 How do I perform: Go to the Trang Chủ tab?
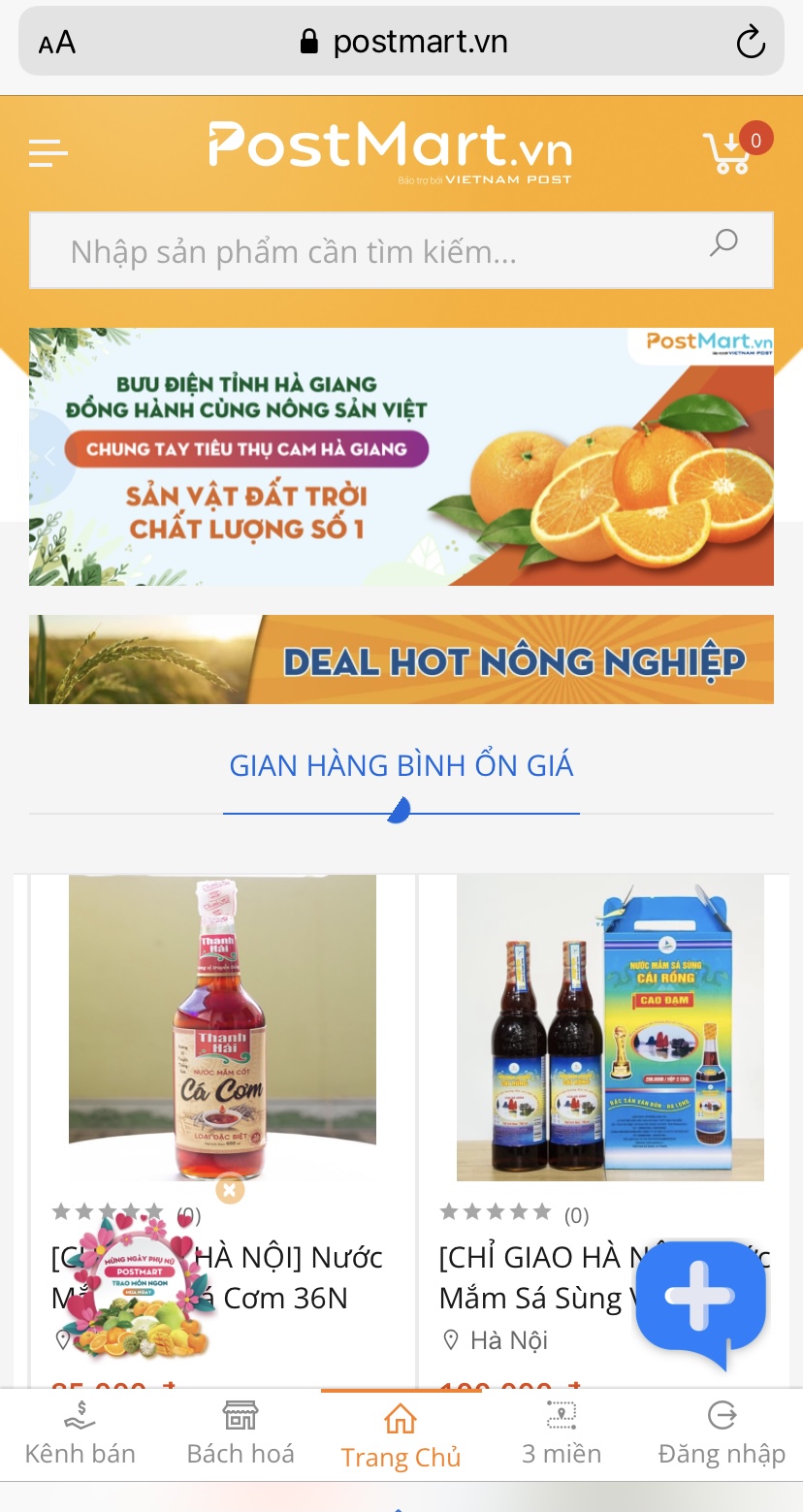[x=401, y=1435]
